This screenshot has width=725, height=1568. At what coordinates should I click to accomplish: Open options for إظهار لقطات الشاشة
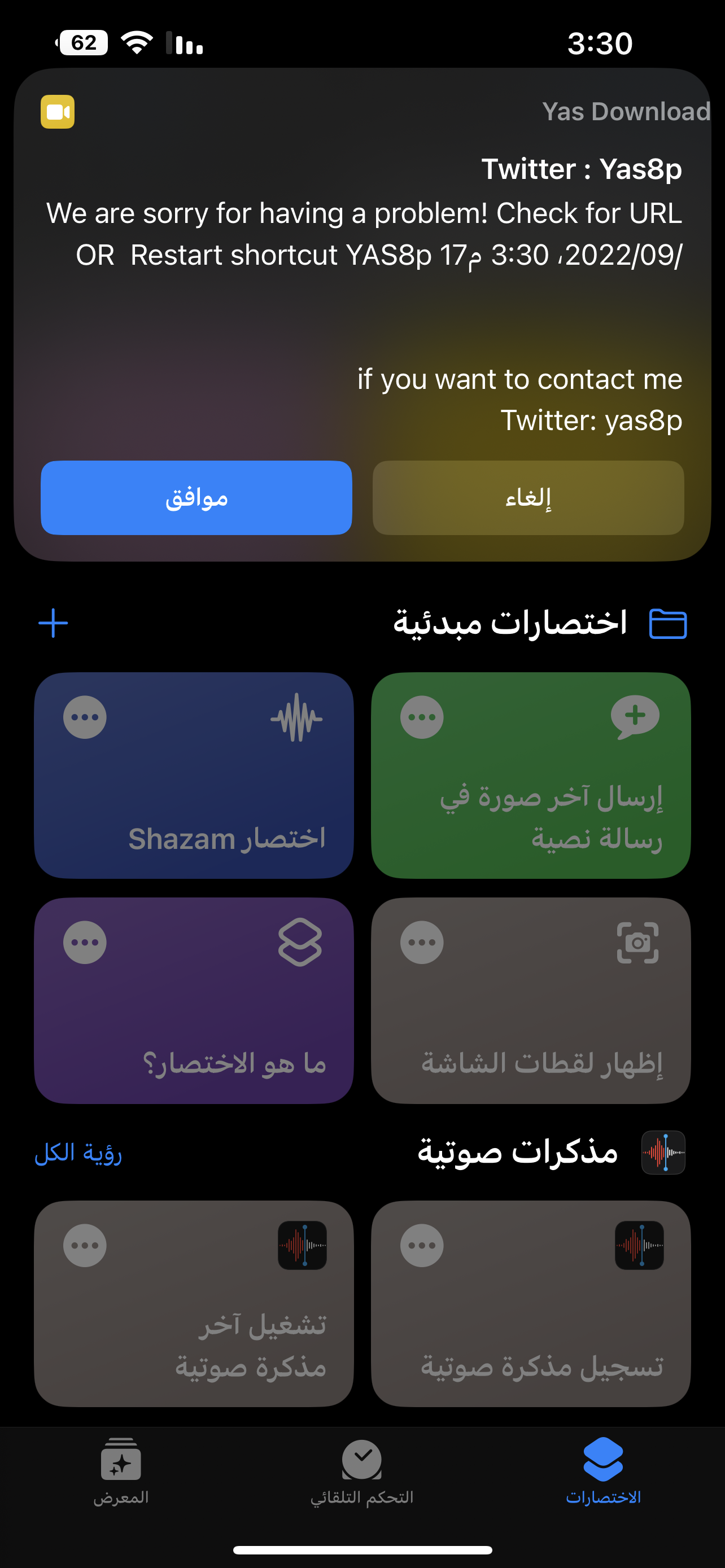(422, 942)
